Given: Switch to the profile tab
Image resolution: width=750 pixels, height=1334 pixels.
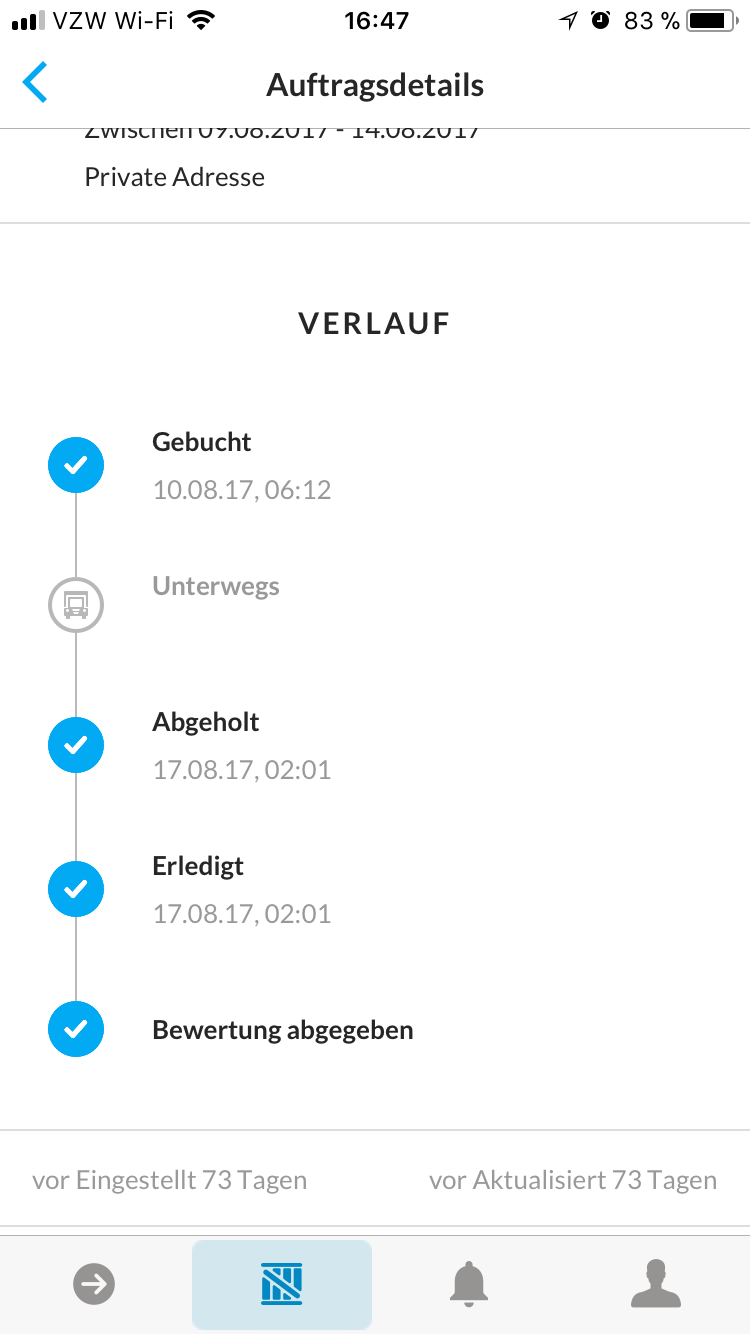Looking at the screenshot, I should 655,1284.
